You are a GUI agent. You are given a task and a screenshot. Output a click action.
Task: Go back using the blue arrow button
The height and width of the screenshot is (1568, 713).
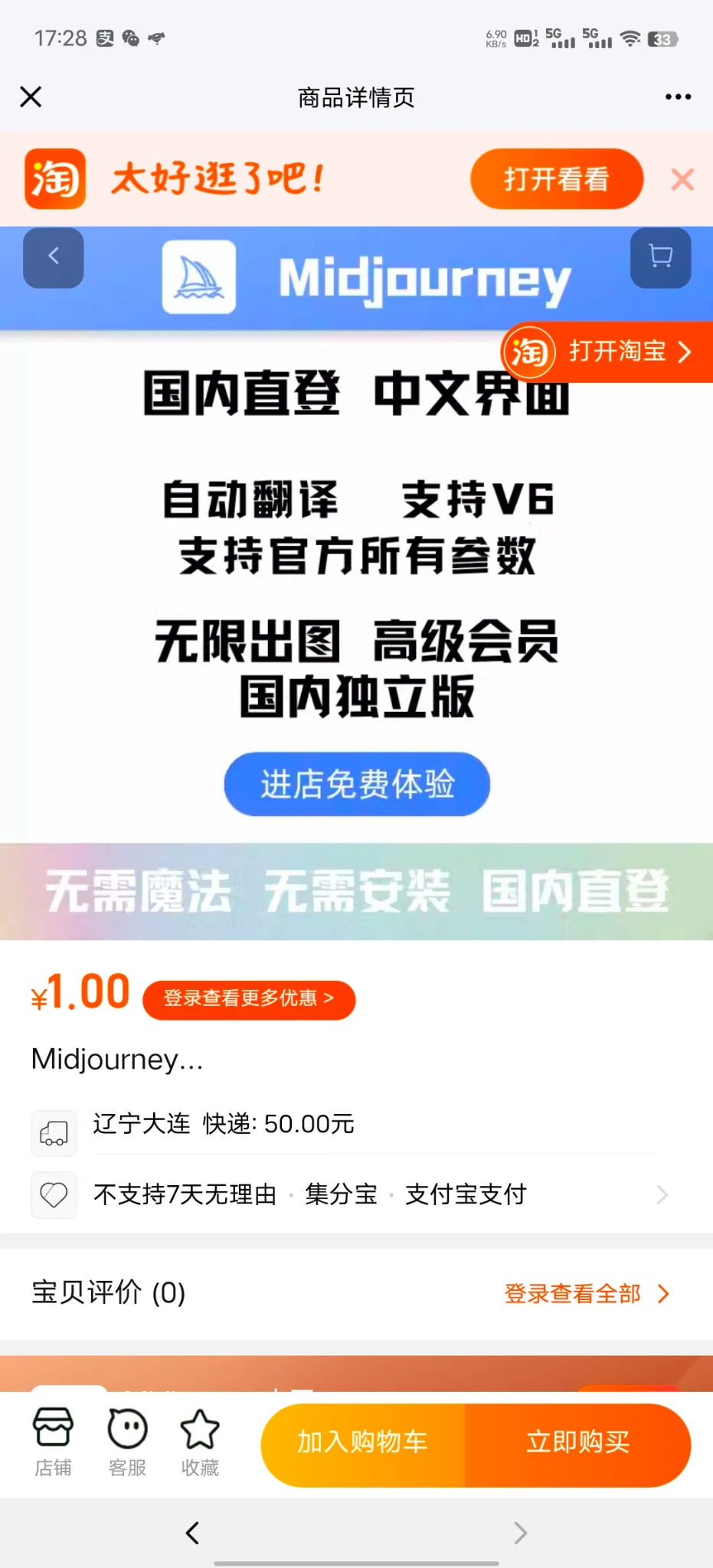[x=54, y=257]
